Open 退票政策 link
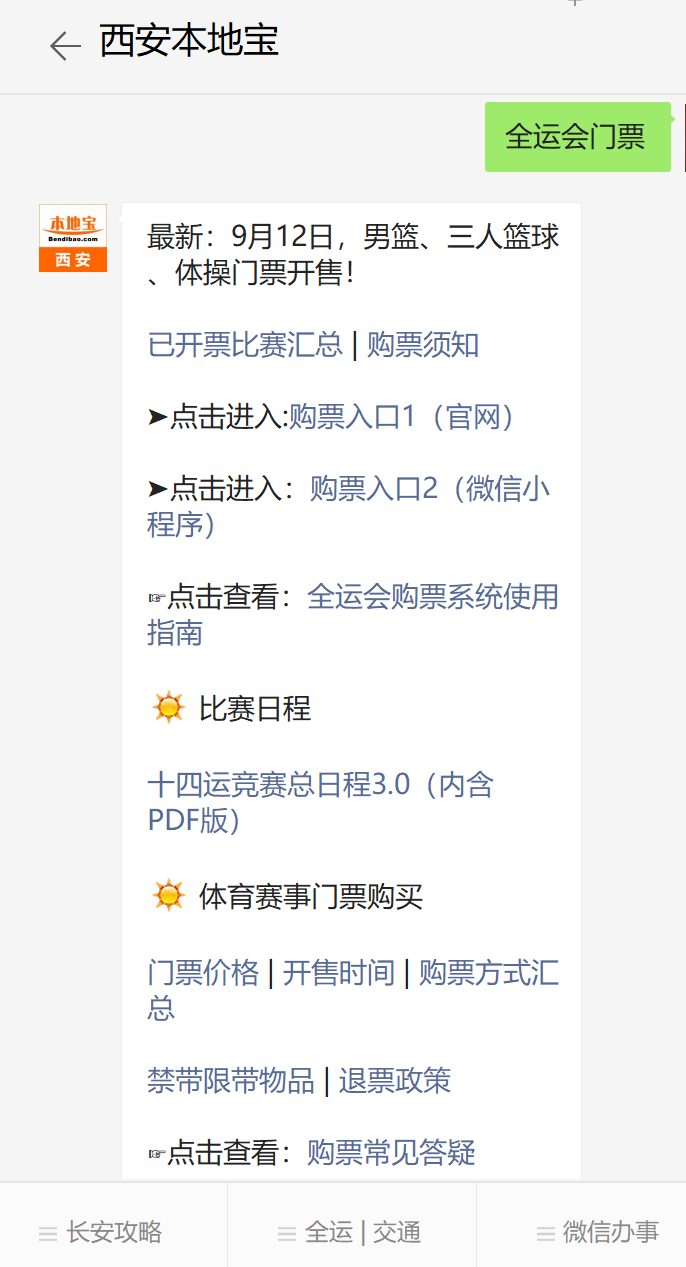Screen dimensions: 686x1267 [395, 1080]
